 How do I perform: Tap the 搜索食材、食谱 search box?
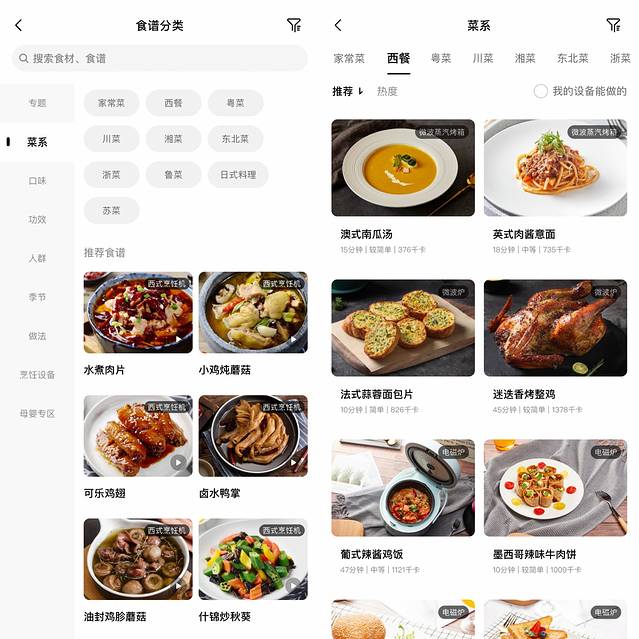[x=160, y=58]
